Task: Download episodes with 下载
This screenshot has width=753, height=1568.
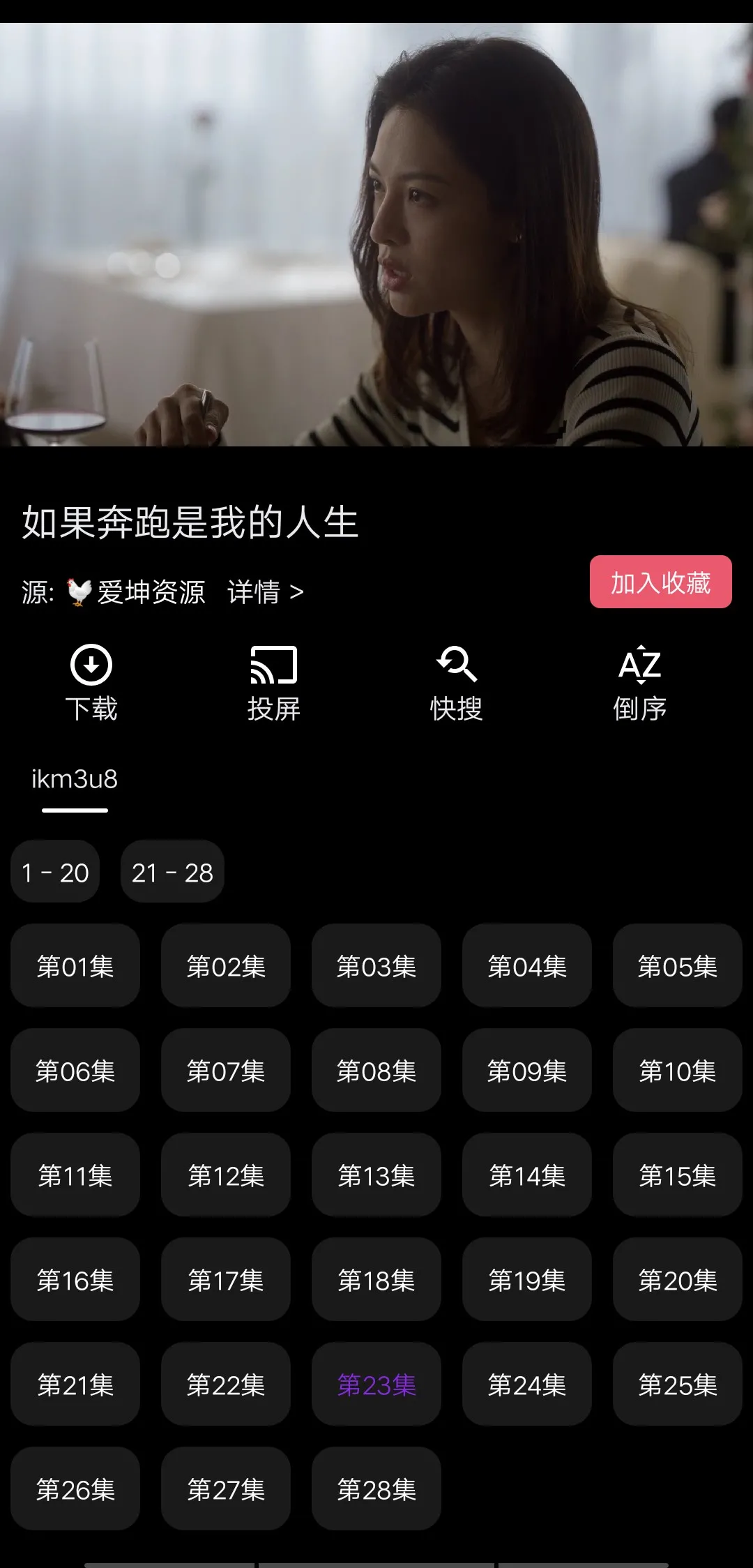Action: (91, 683)
